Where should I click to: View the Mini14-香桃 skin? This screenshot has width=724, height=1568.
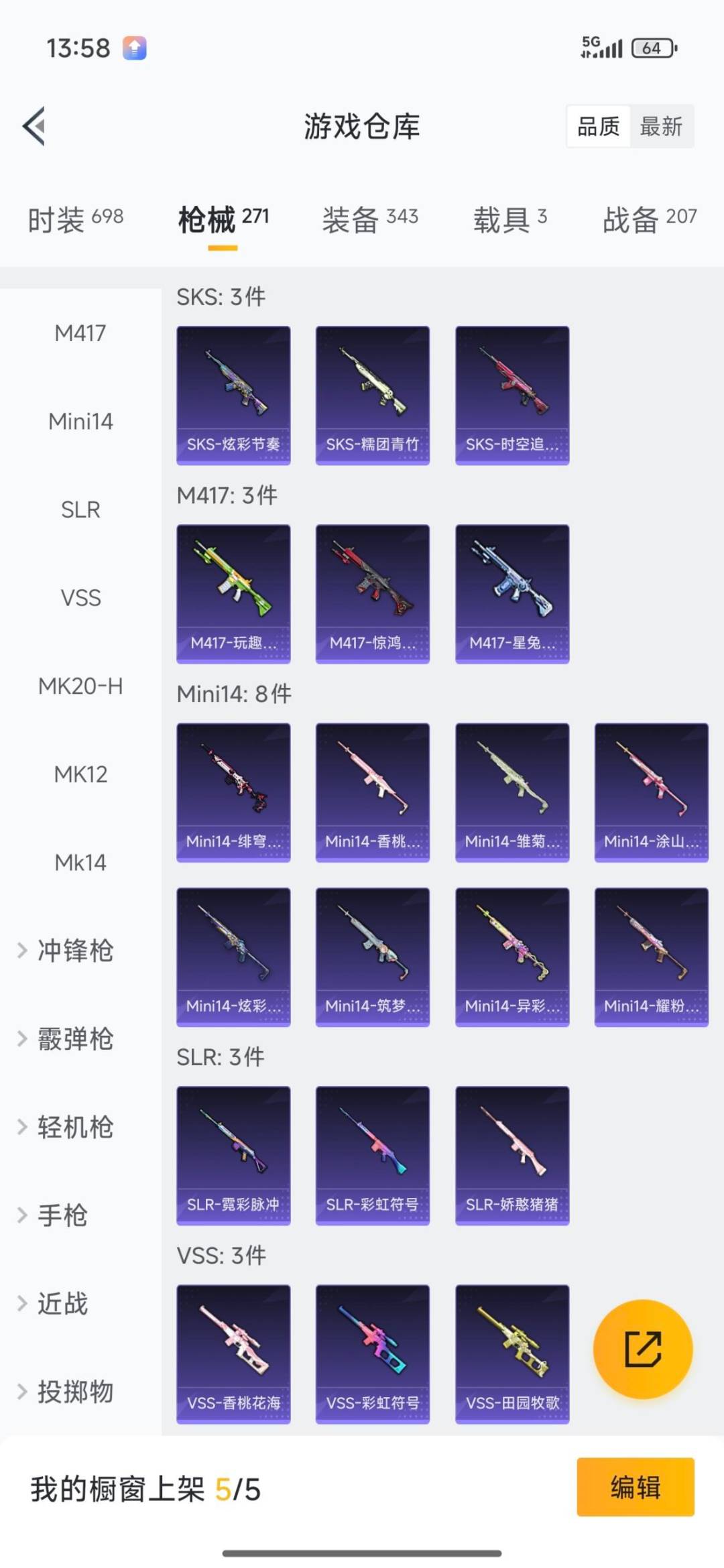pyautogui.click(x=372, y=791)
